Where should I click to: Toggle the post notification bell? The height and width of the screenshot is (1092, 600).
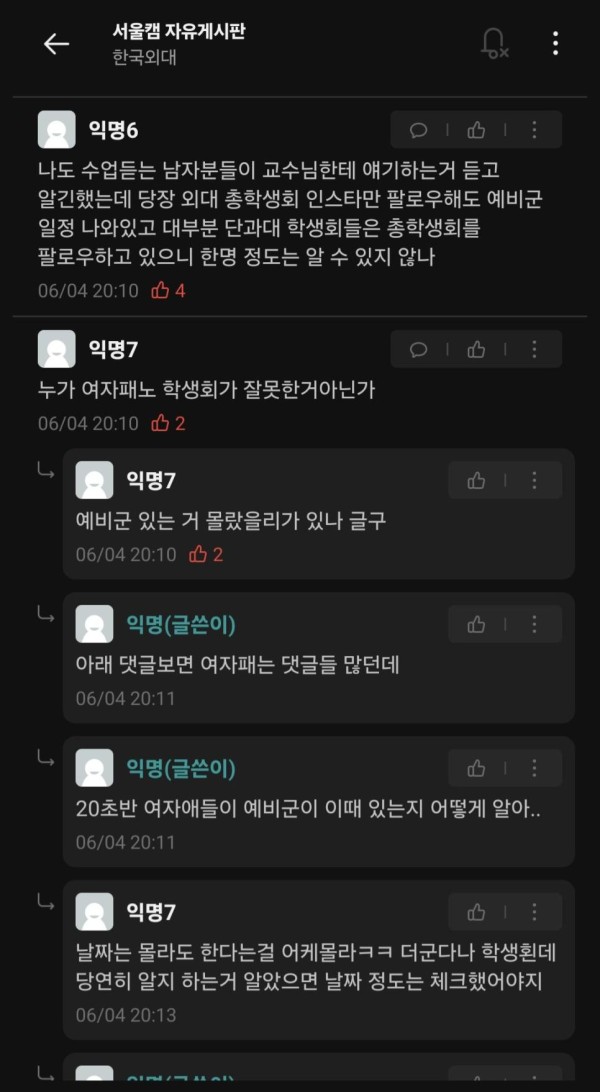pos(493,43)
